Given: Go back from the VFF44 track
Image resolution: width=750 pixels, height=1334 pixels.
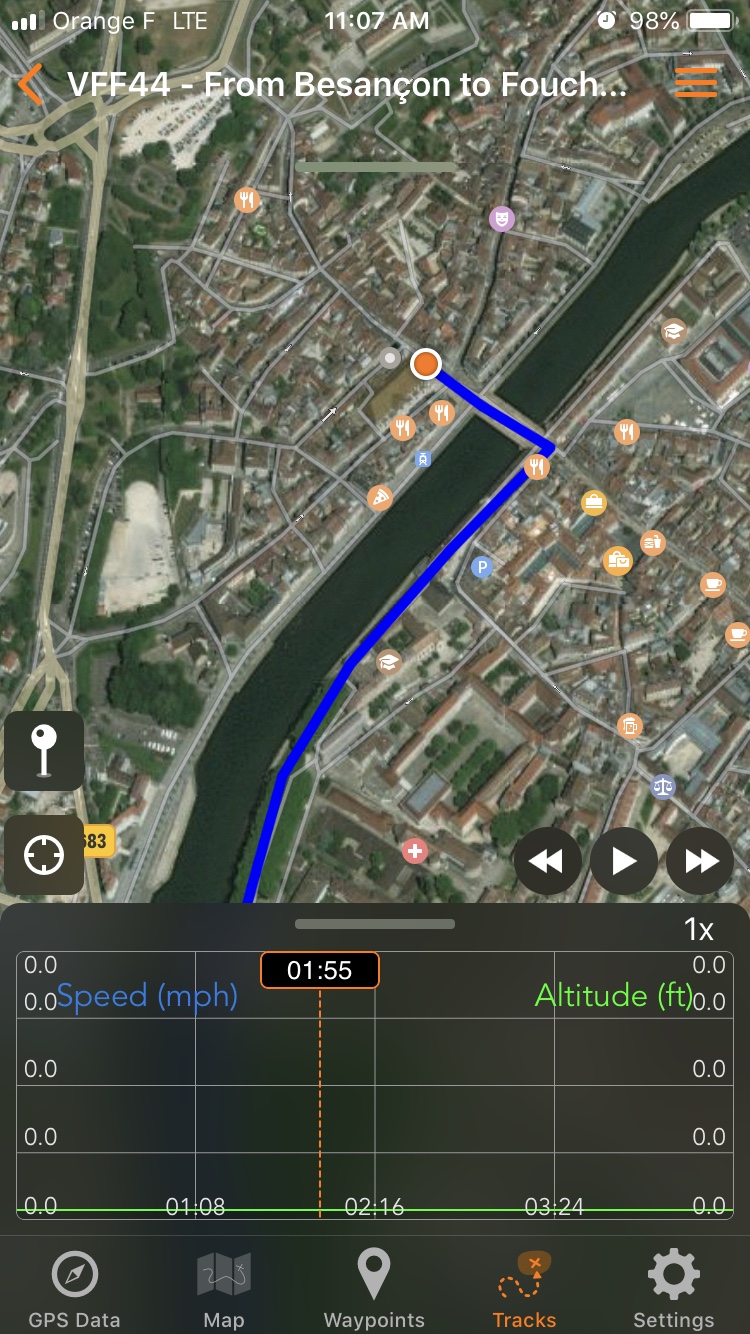Looking at the screenshot, I should 31,85.
